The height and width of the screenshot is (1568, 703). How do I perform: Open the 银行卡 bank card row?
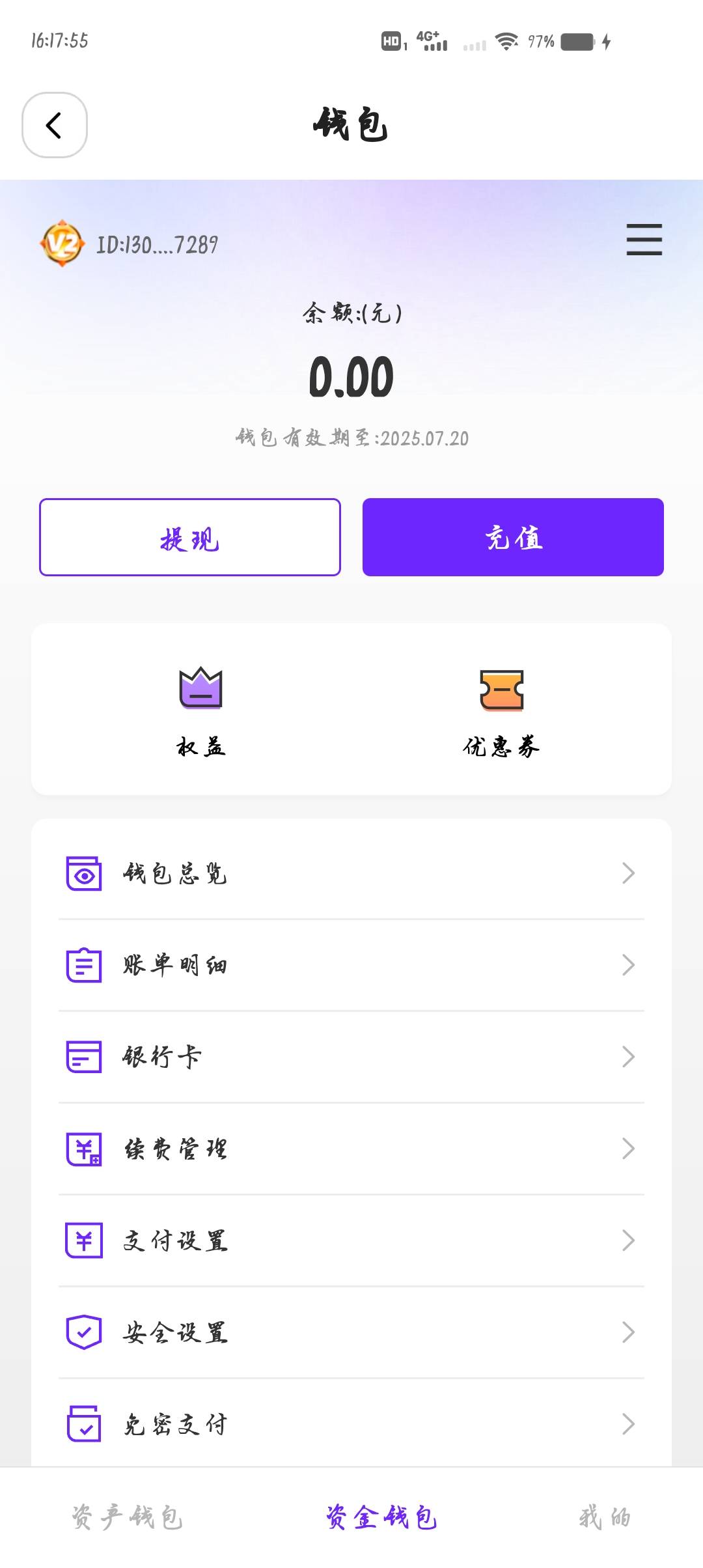tap(351, 1057)
